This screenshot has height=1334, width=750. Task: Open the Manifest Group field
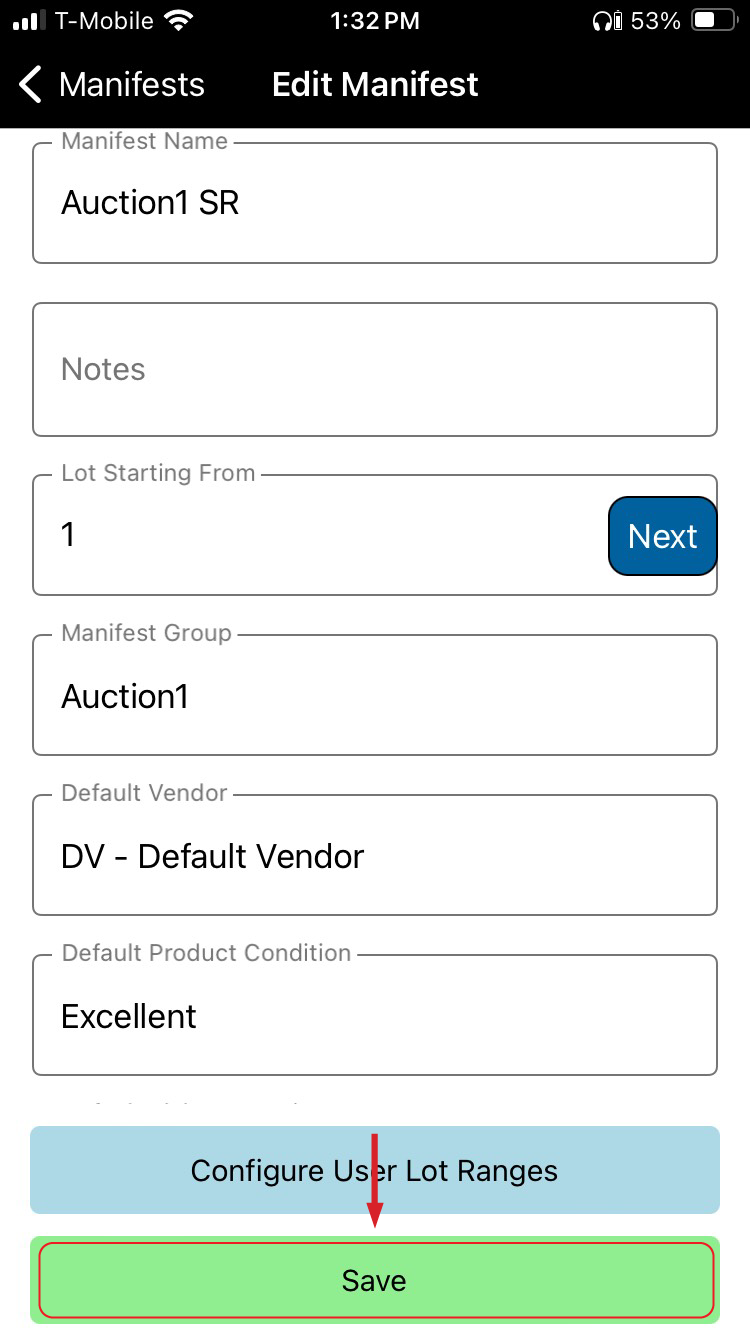[374, 696]
